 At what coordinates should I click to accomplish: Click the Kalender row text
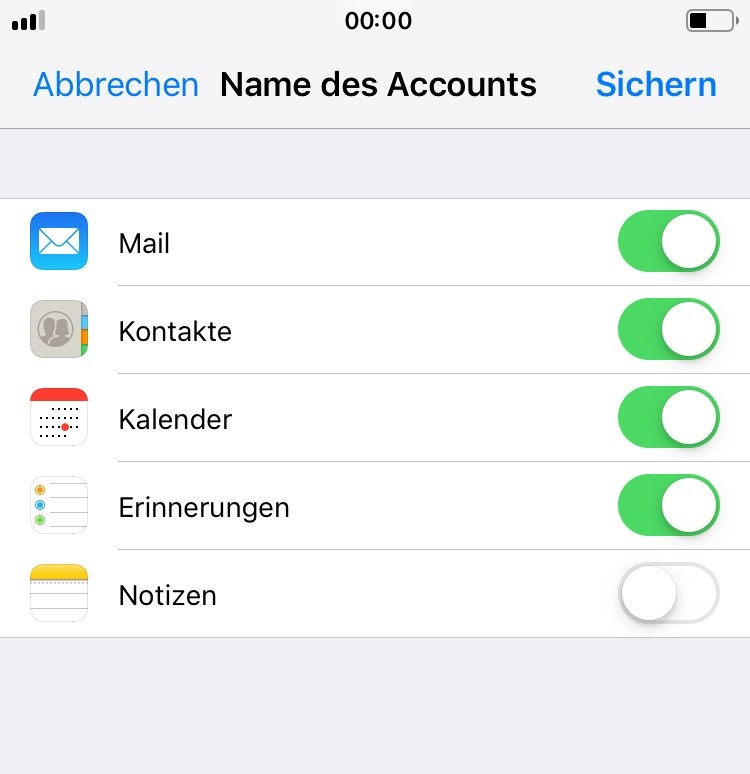point(175,419)
